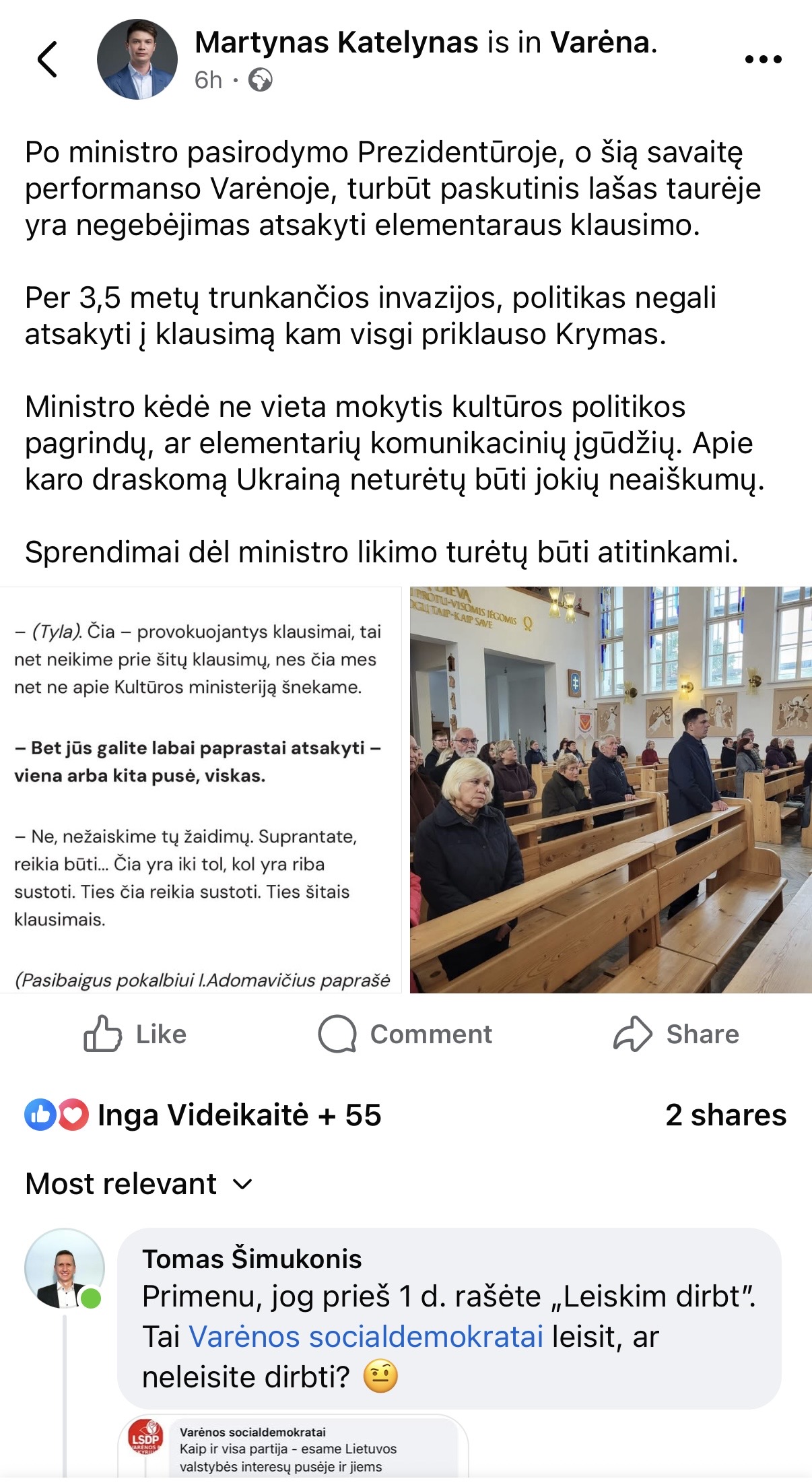The height and width of the screenshot is (1483, 812).
Task: Comment on this post
Action: click(x=405, y=1034)
